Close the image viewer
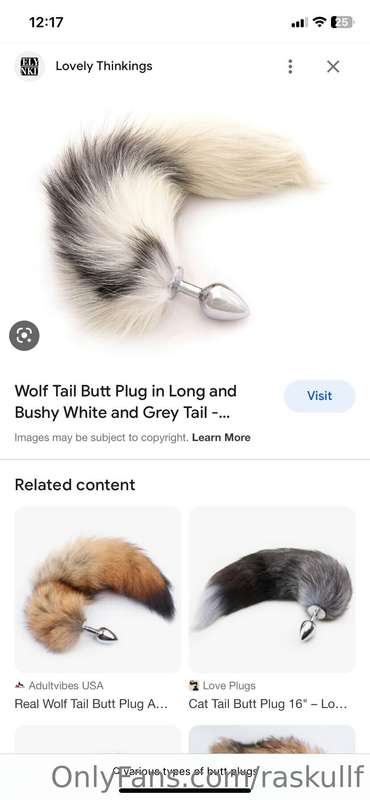This screenshot has width=370, height=800. [x=333, y=66]
